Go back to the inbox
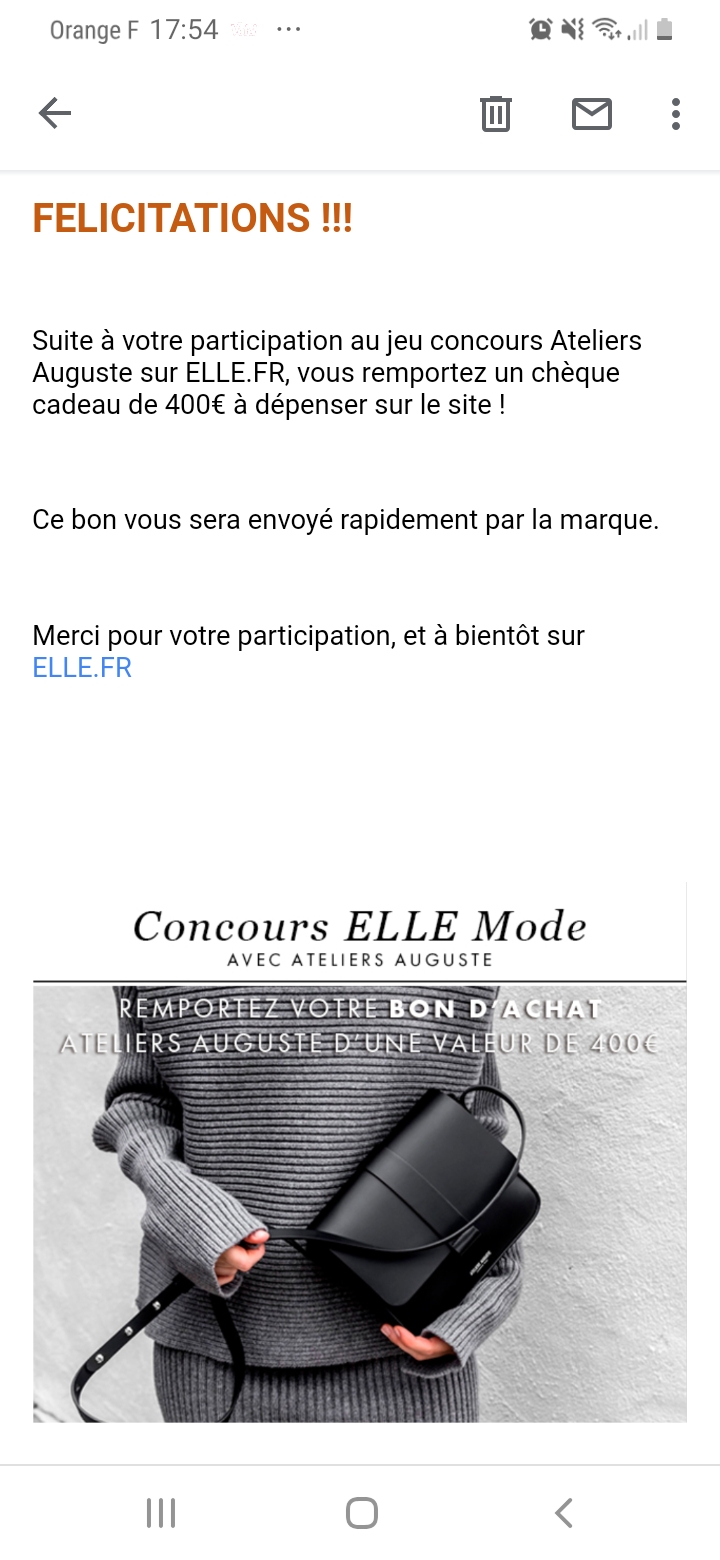720x1560 pixels. pyautogui.click(x=55, y=114)
